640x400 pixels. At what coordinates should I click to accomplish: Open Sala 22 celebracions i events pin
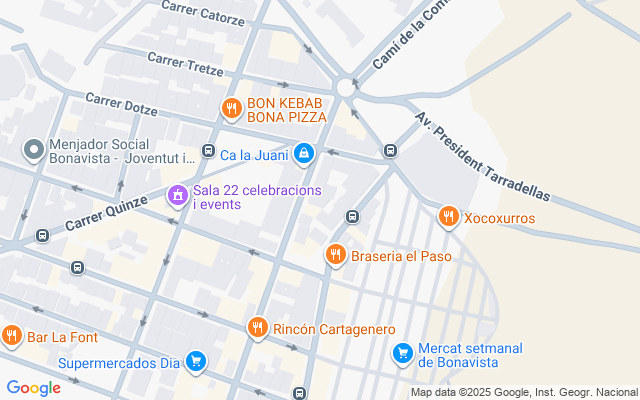point(177,195)
